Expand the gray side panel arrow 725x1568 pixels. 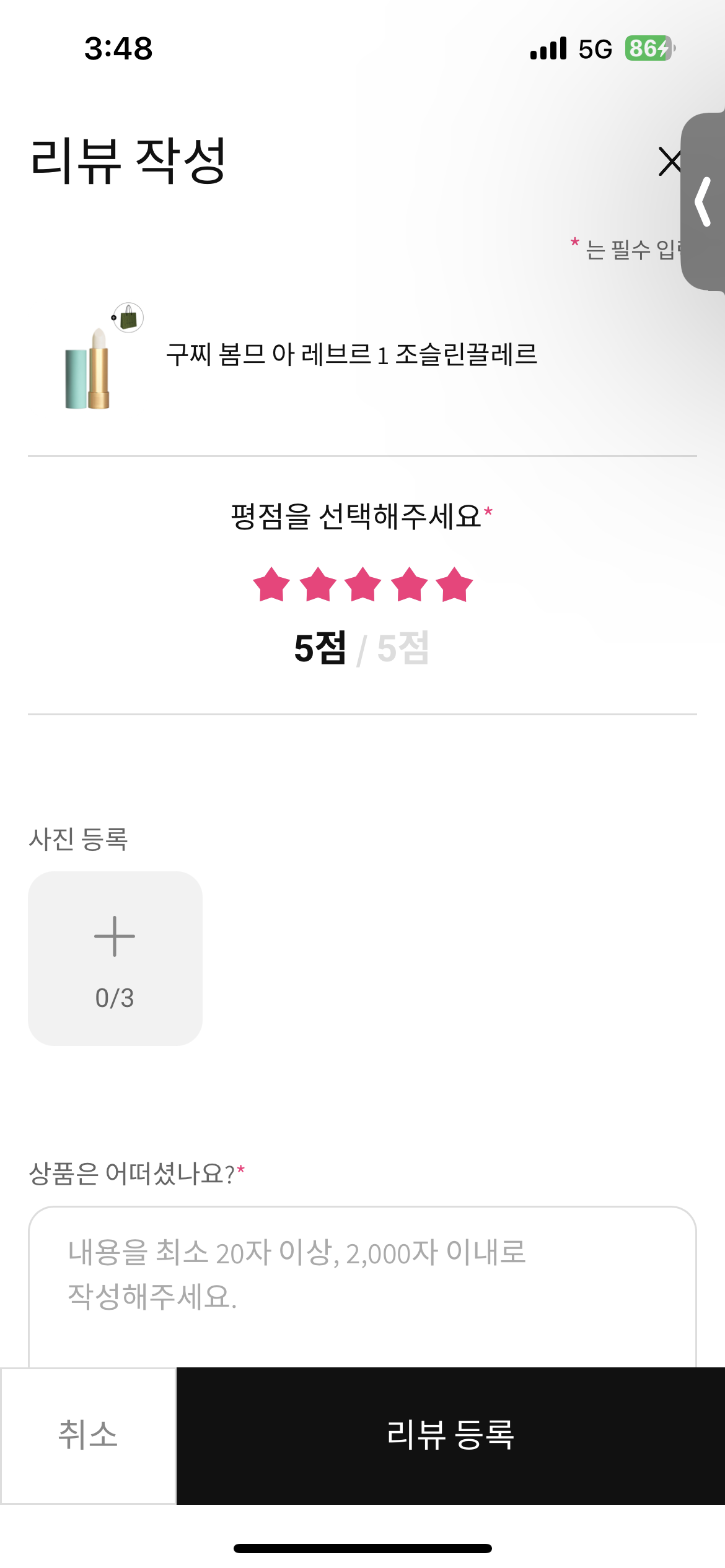coord(704,201)
